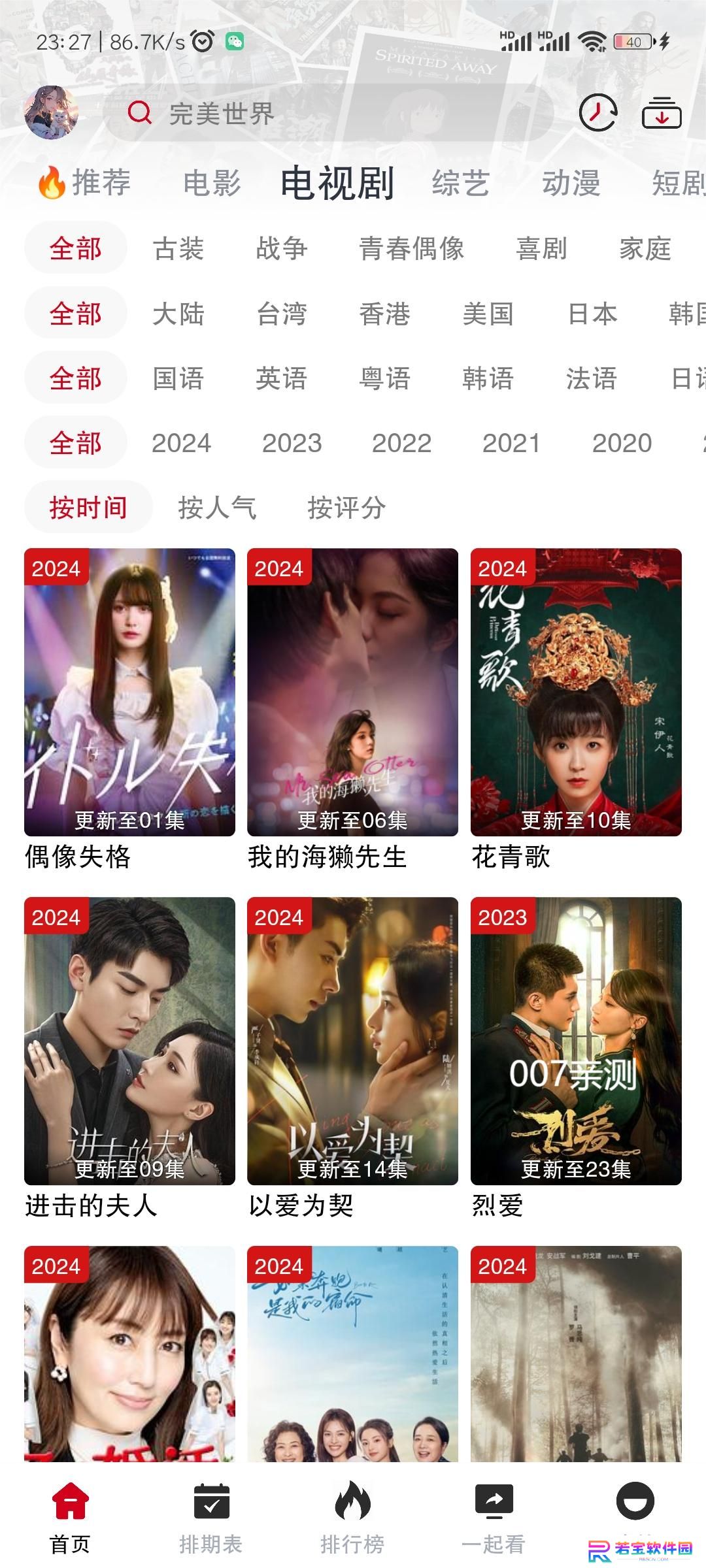The height and width of the screenshot is (1568, 706).
Task: Open the watch history clock icon
Action: pos(597,113)
